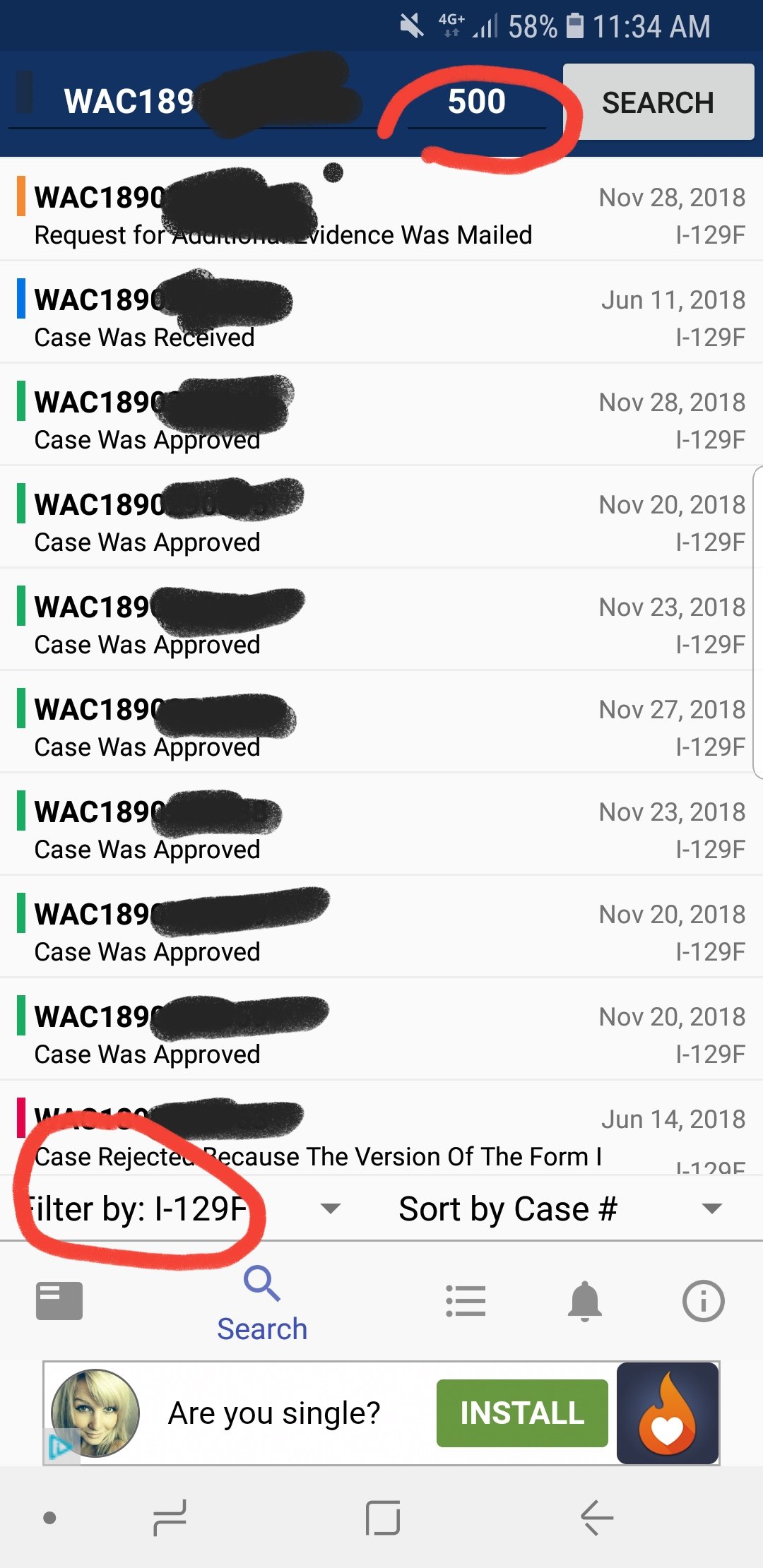
Task: Tap the SEARCH button
Action: (x=658, y=102)
